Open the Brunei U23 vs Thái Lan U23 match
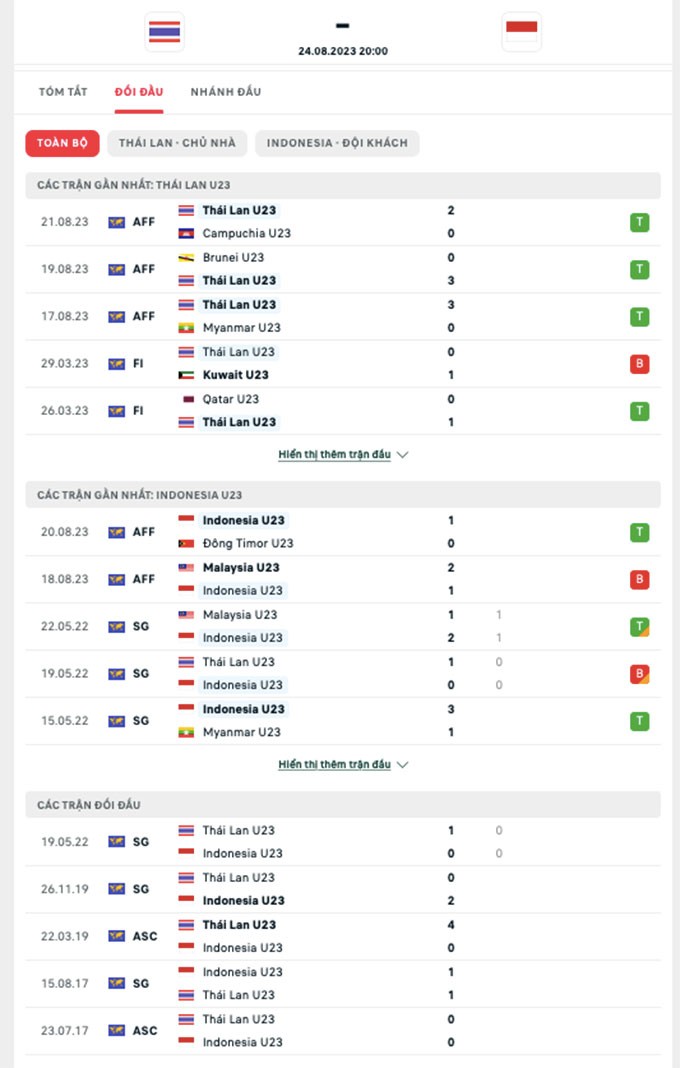680x1068 pixels. click(340, 269)
